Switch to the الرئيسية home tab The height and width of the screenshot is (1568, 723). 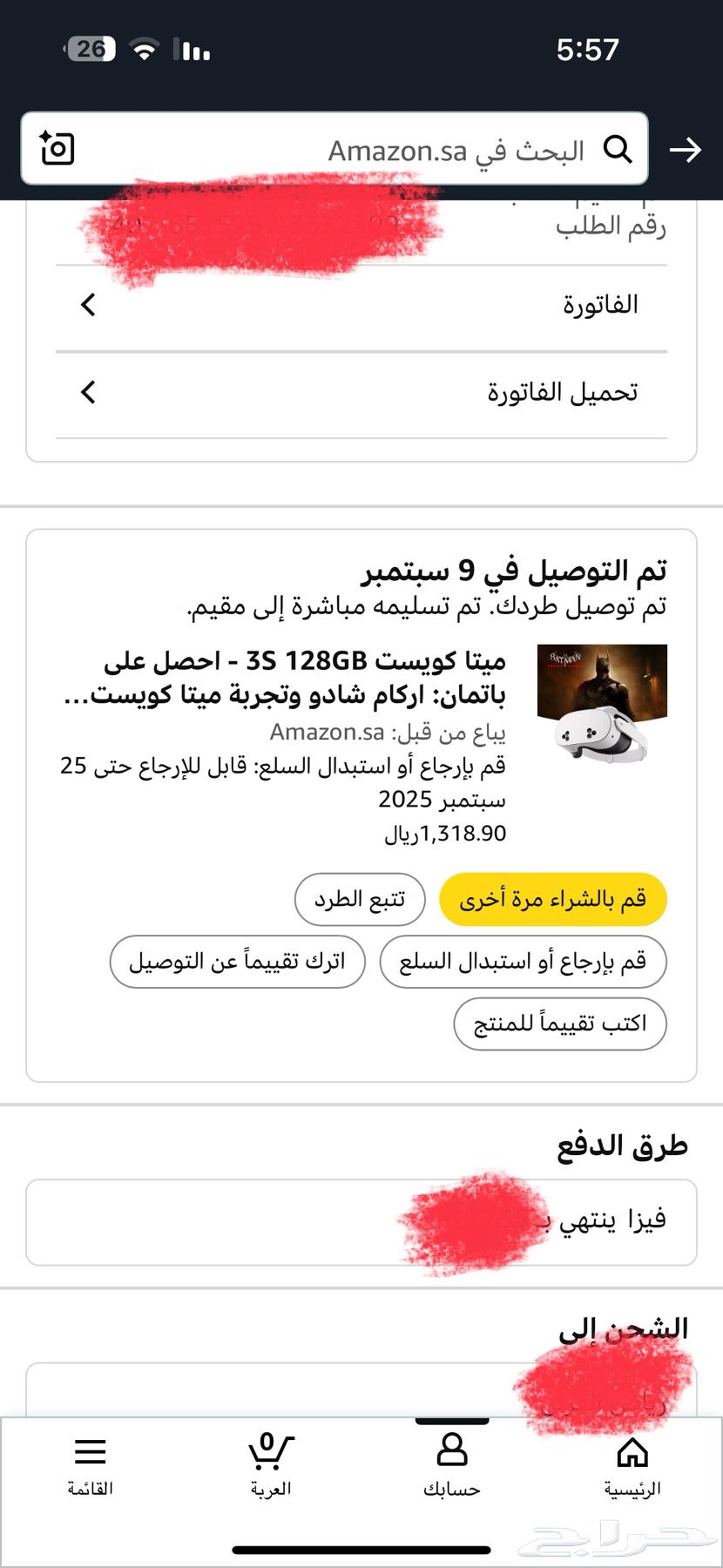click(632, 1466)
